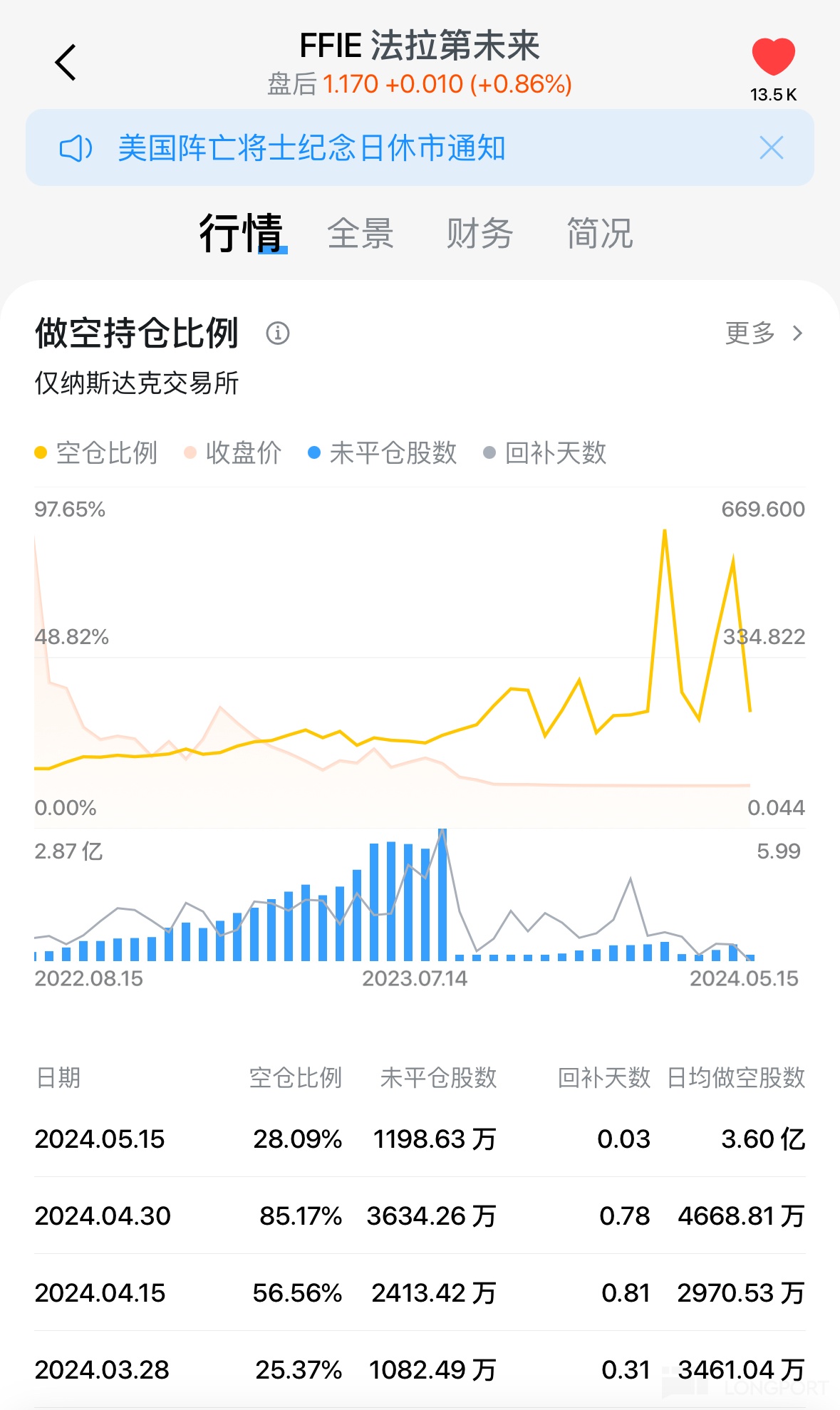Toggle the 回补天数 chart legend
This screenshot has width=840, height=1410.
(x=545, y=452)
